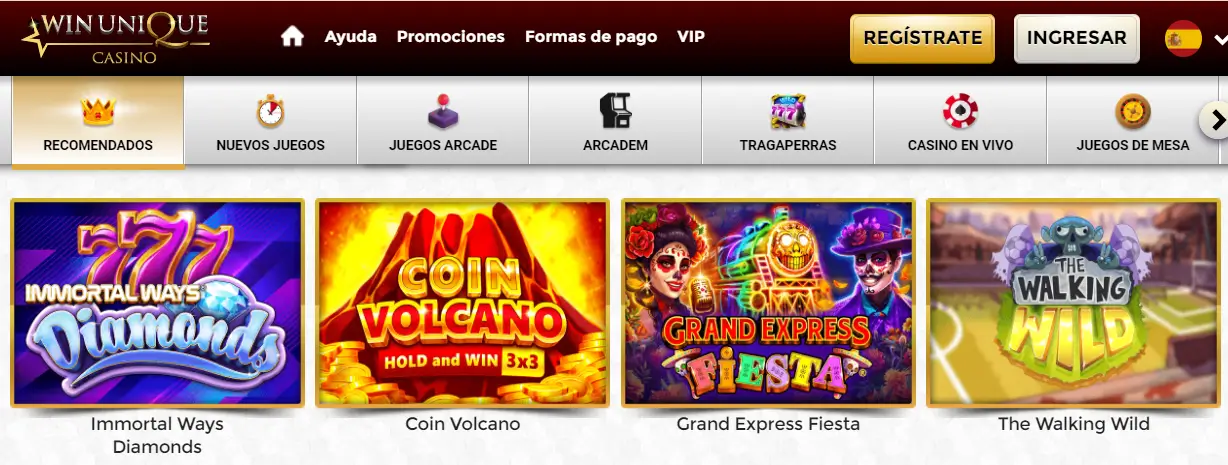Switch to the Juegos de Mesa tab
1228x465 pixels.
[x=1132, y=122]
